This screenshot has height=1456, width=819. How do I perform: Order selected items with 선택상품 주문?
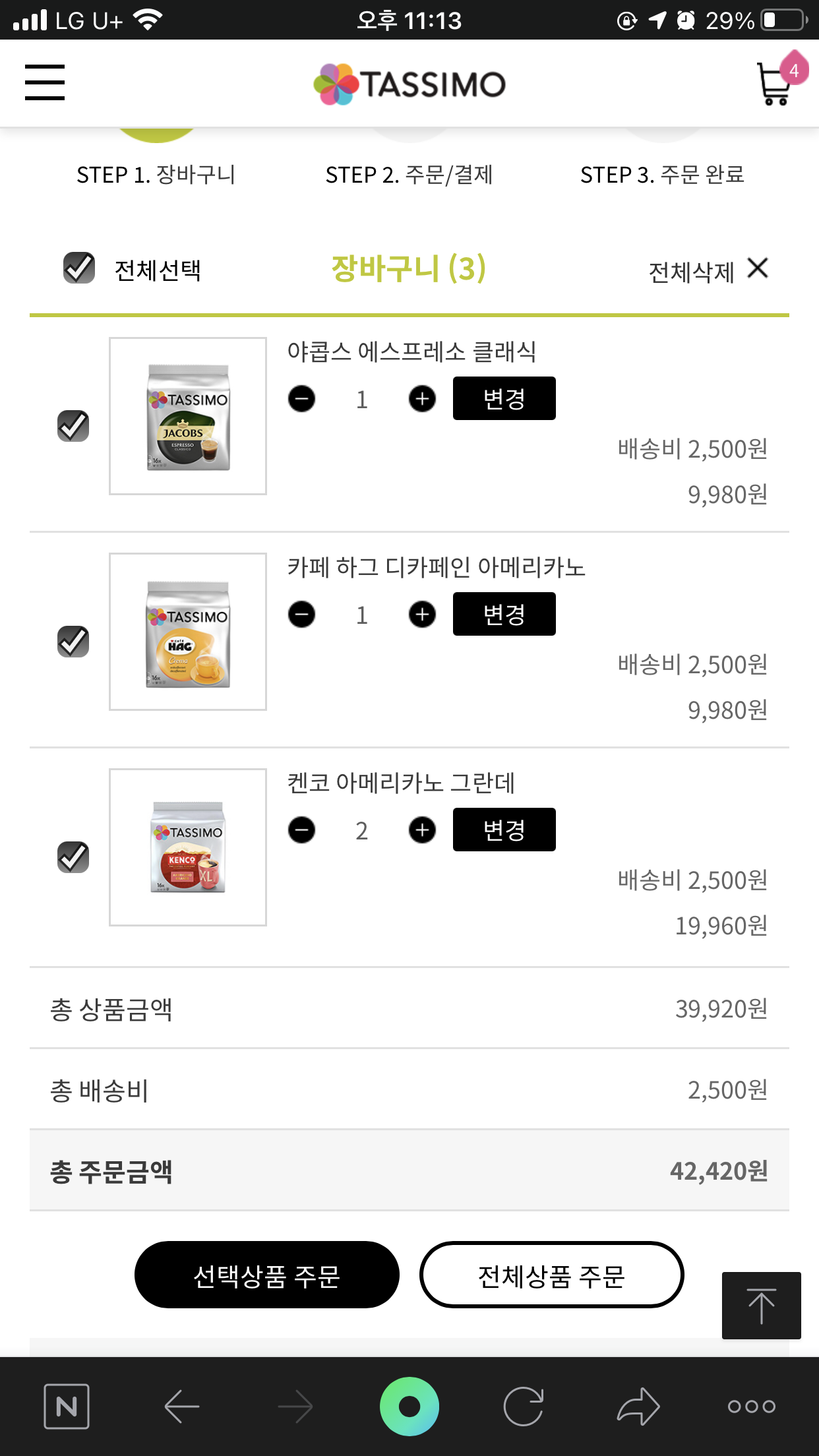[266, 1275]
